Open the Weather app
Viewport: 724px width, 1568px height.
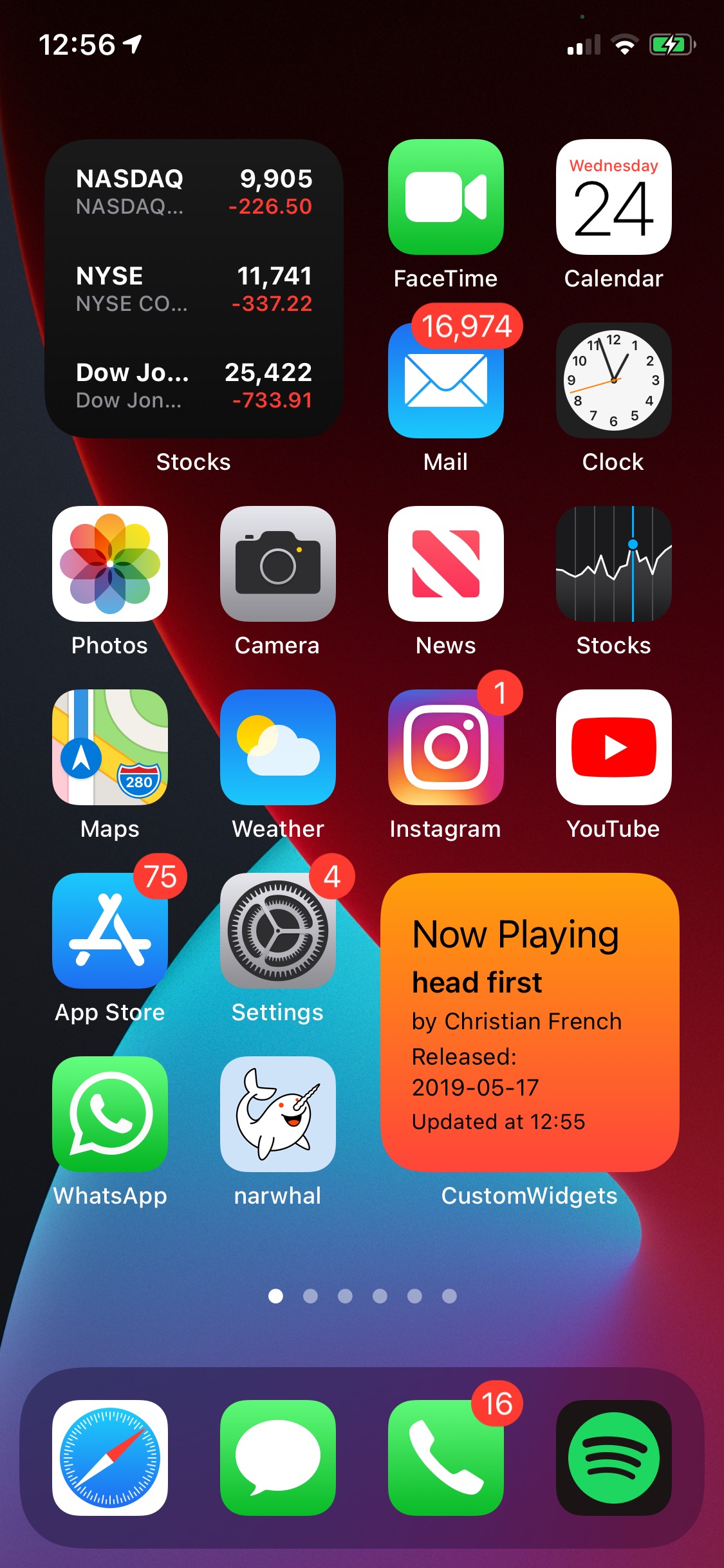pyautogui.click(x=277, y=747)
